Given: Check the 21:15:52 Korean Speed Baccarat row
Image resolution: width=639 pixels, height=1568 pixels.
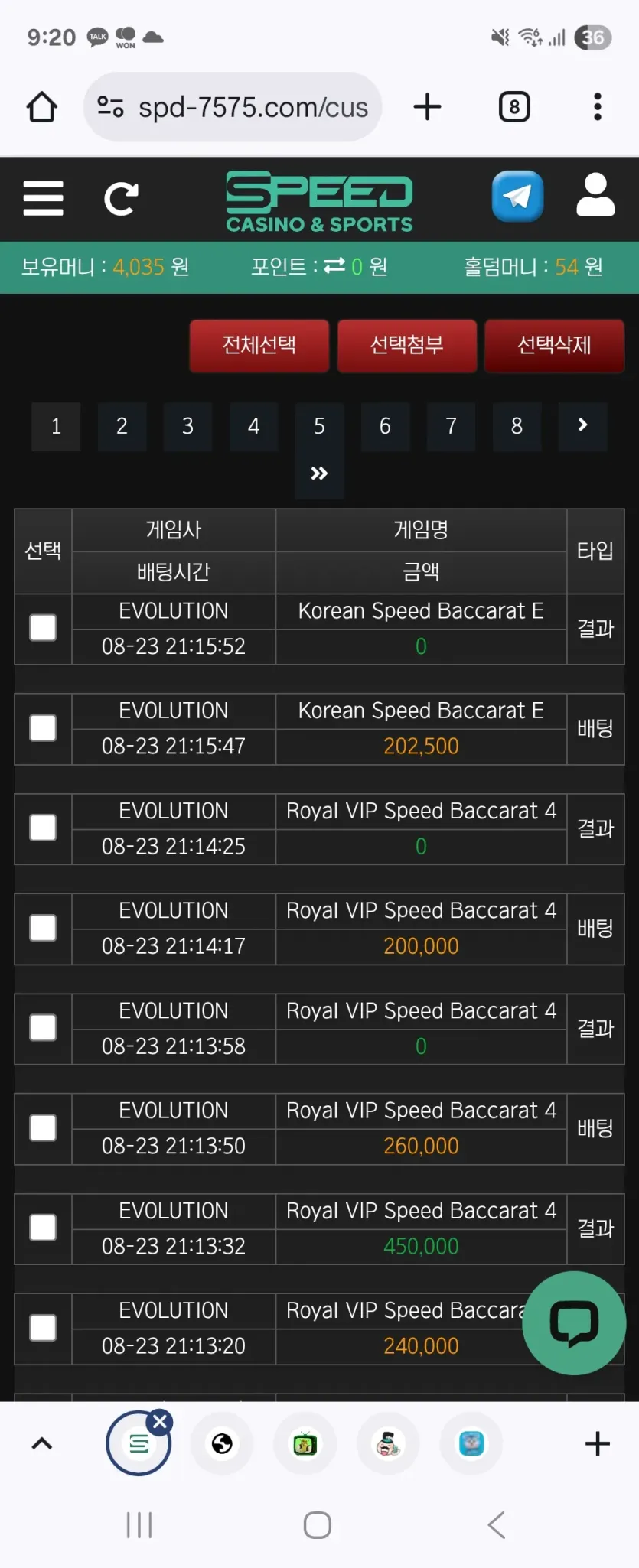Looking at the screenshot, I should pyautogui.click(x=43, y=628).
